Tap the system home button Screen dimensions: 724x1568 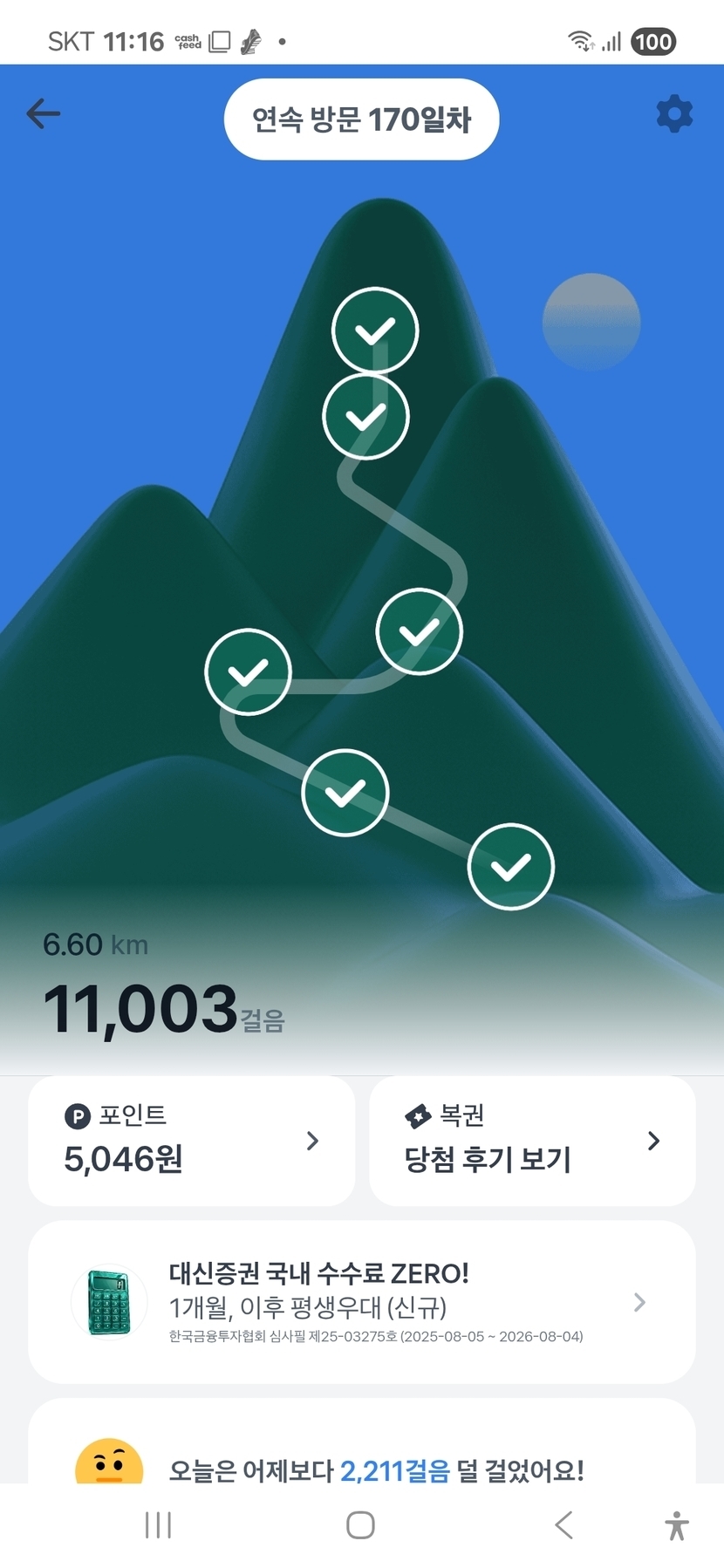pos(360,1525)
